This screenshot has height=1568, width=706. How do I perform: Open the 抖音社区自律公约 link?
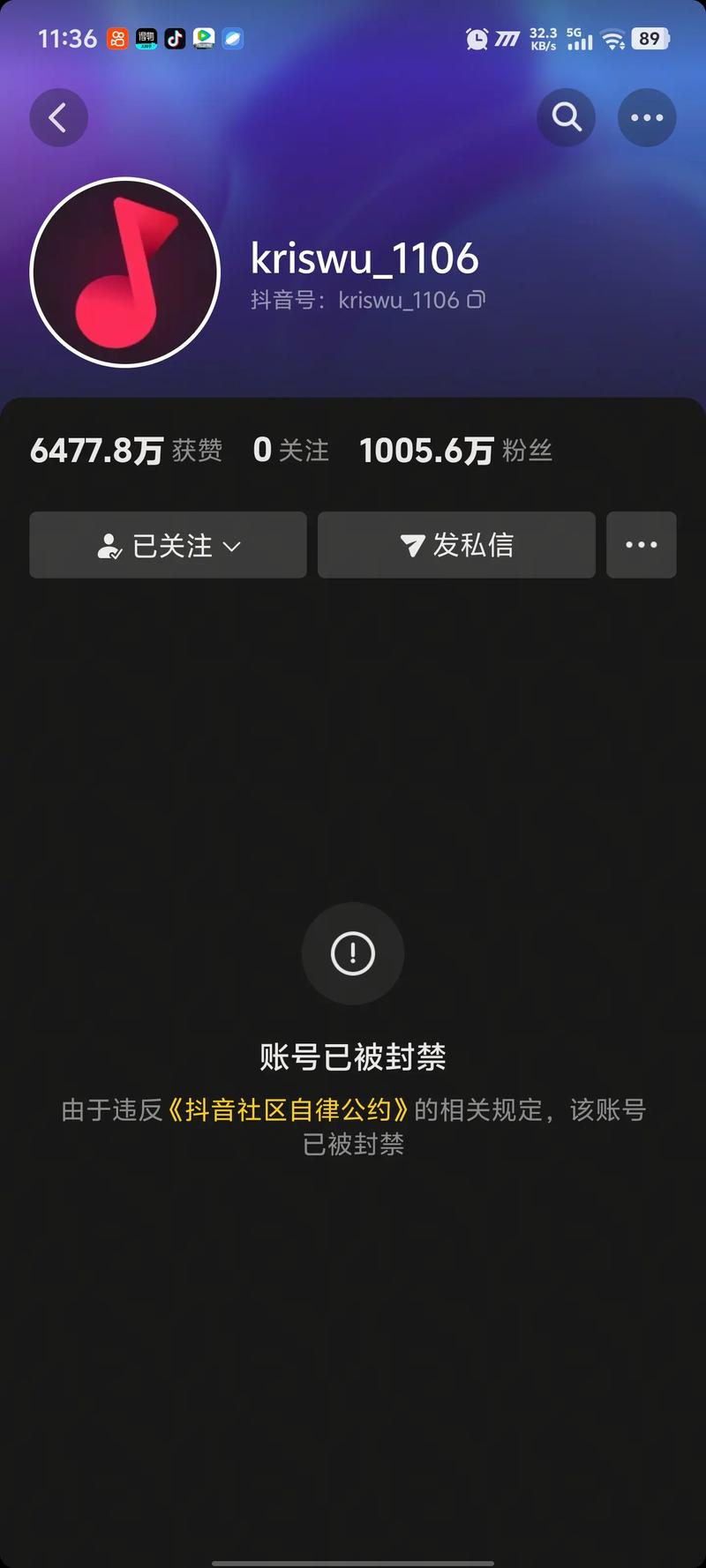(x=289, y=1109)
